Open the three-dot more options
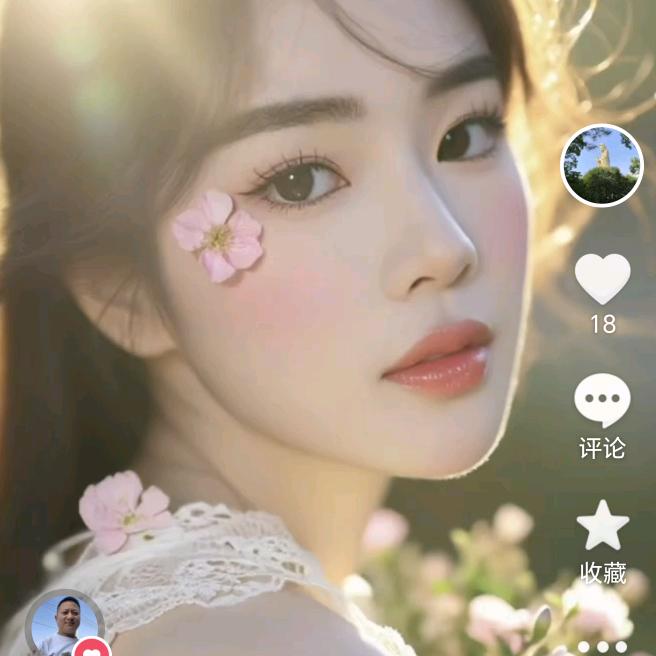Viewport: 656px width, 656px height. click(x=602, y=648)
